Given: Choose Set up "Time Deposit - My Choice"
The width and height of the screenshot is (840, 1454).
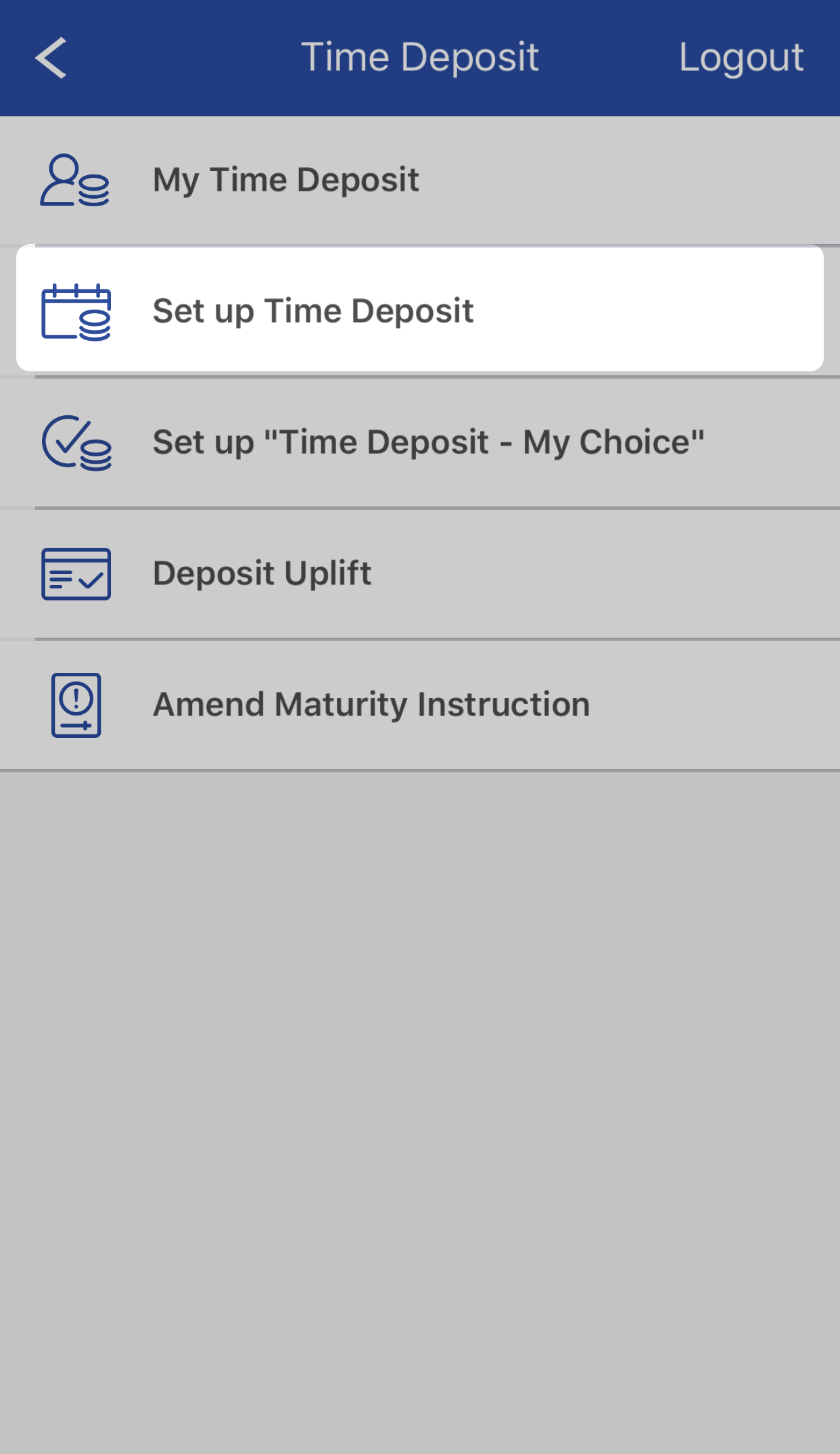Looking at the screenshot, I should (427, 442).
